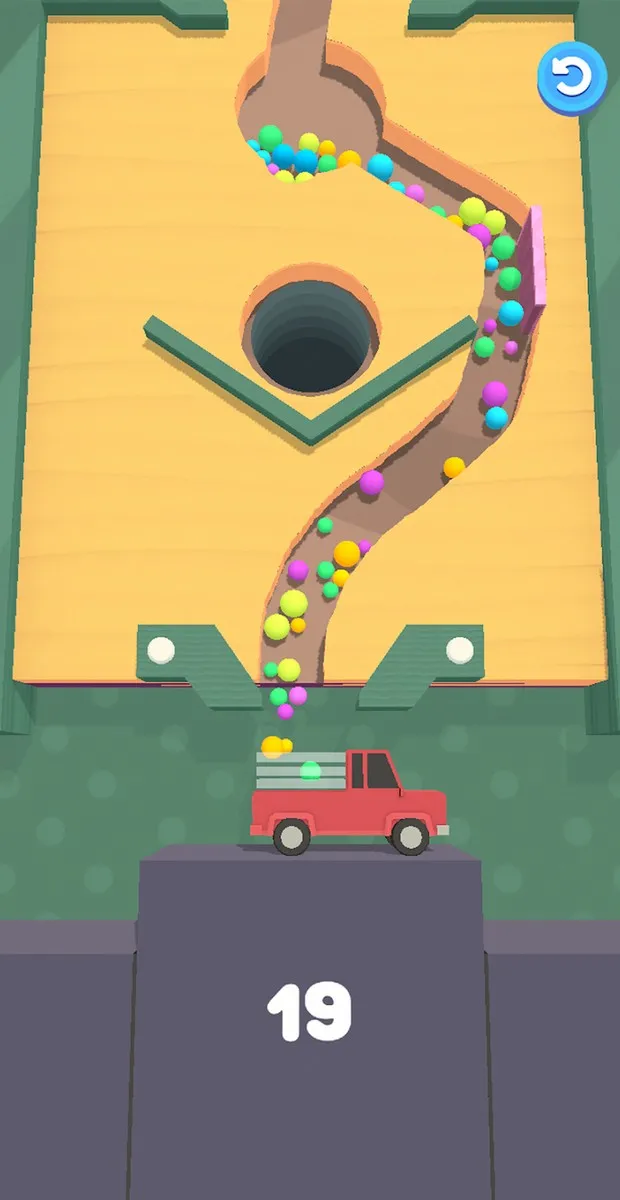Image resolution: width=620 pixels, height=1200 pixels.
Task: Restart the level with the blue reset button
Action: click(573, 77)
